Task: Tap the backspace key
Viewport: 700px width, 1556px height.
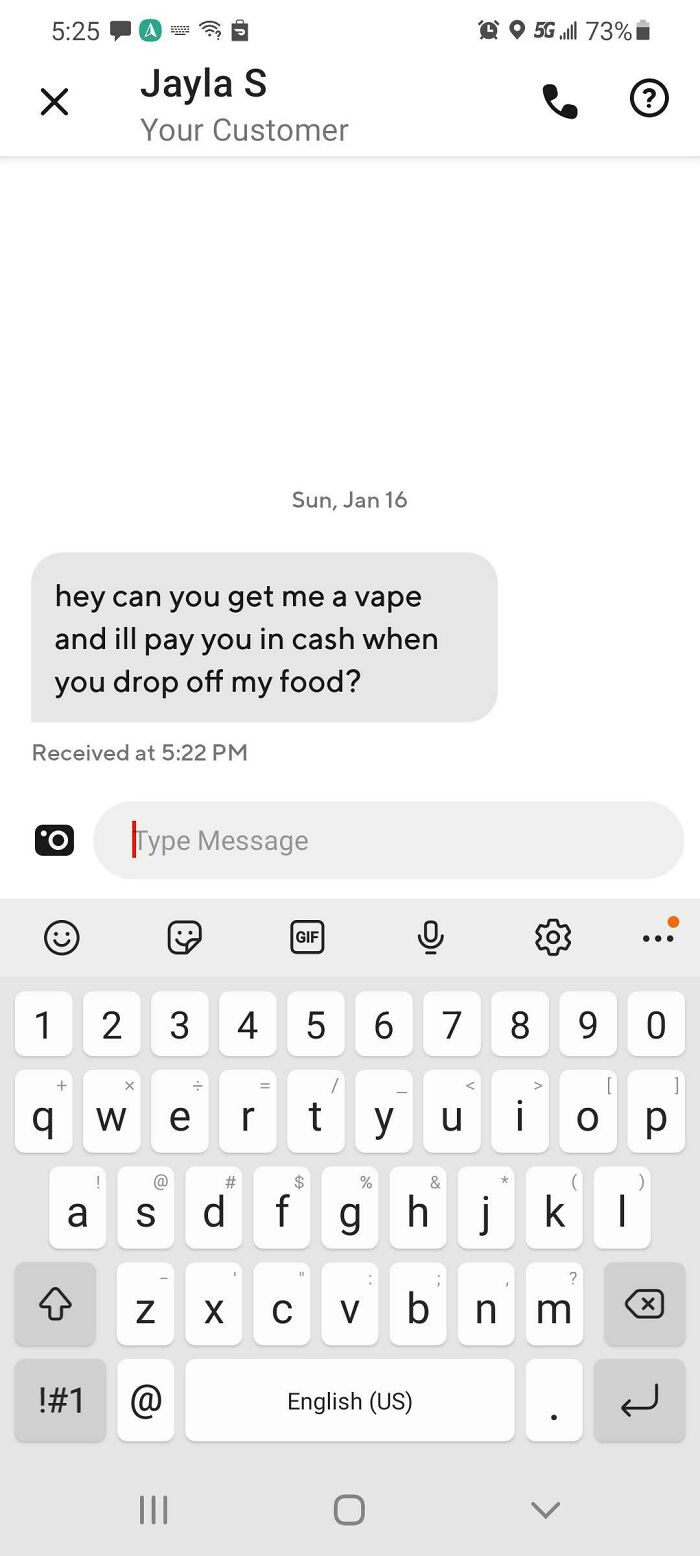Action: click(x=643, y=1304)
